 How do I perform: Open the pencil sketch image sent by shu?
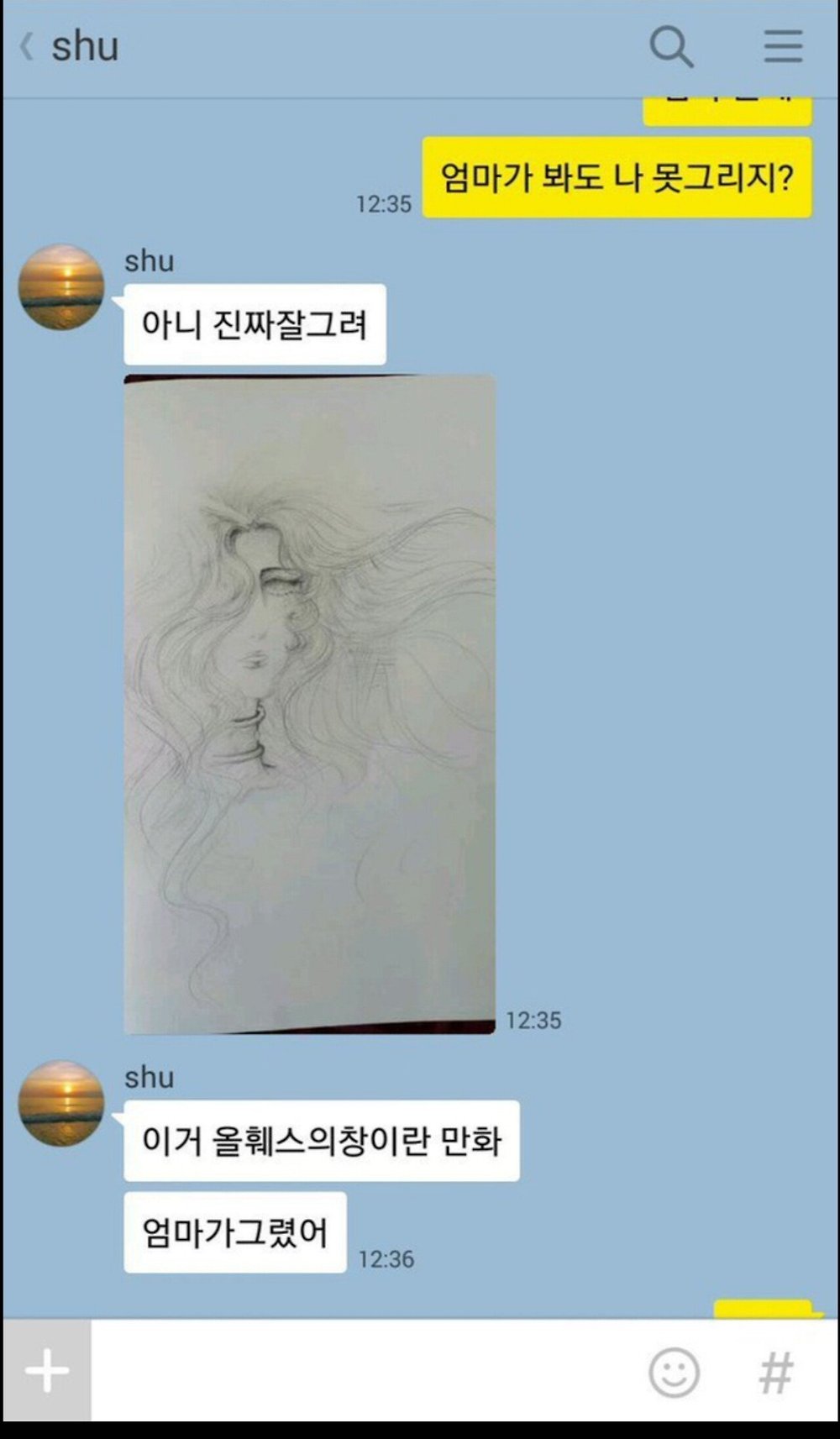pyautogui.click(x=309, y=704)
